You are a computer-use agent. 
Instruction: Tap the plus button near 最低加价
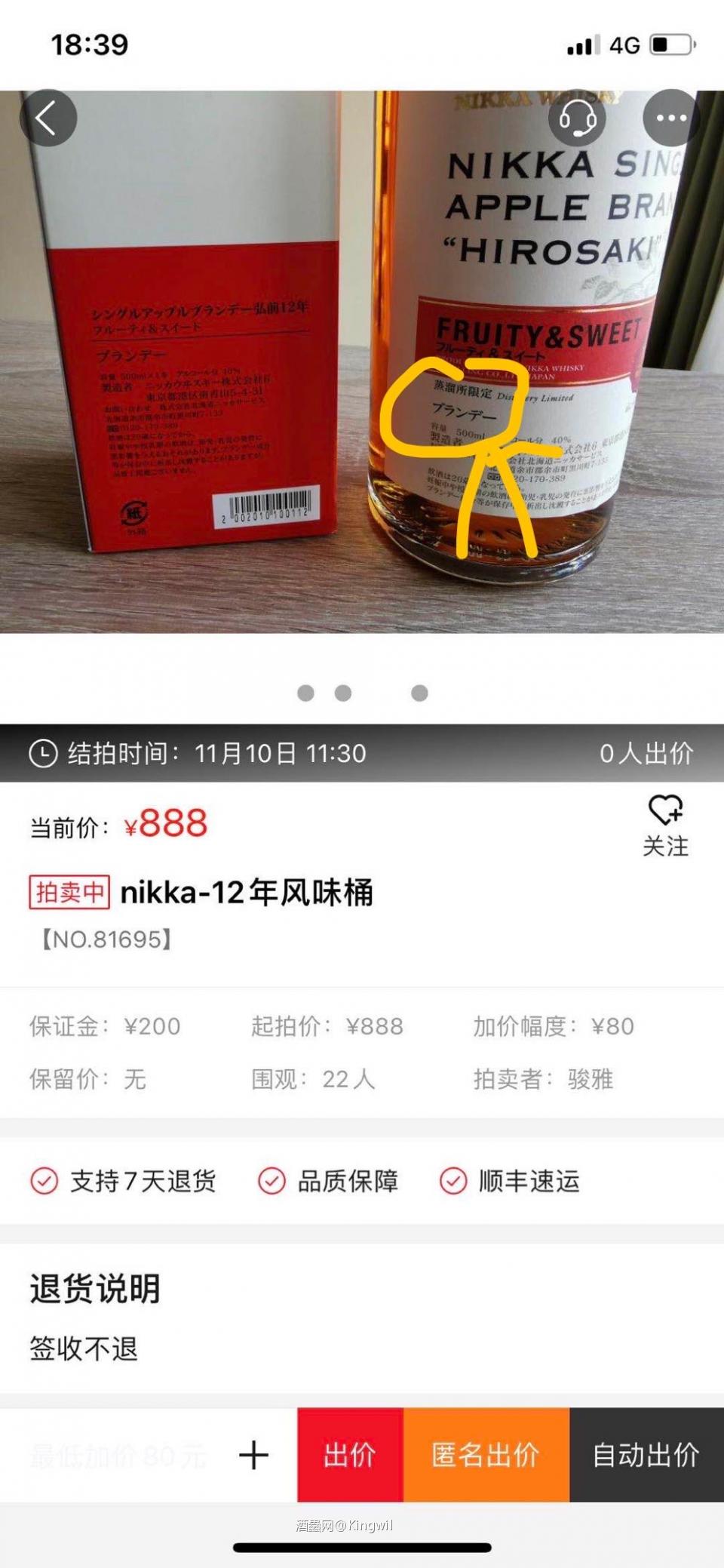[x=253, y=1454]
